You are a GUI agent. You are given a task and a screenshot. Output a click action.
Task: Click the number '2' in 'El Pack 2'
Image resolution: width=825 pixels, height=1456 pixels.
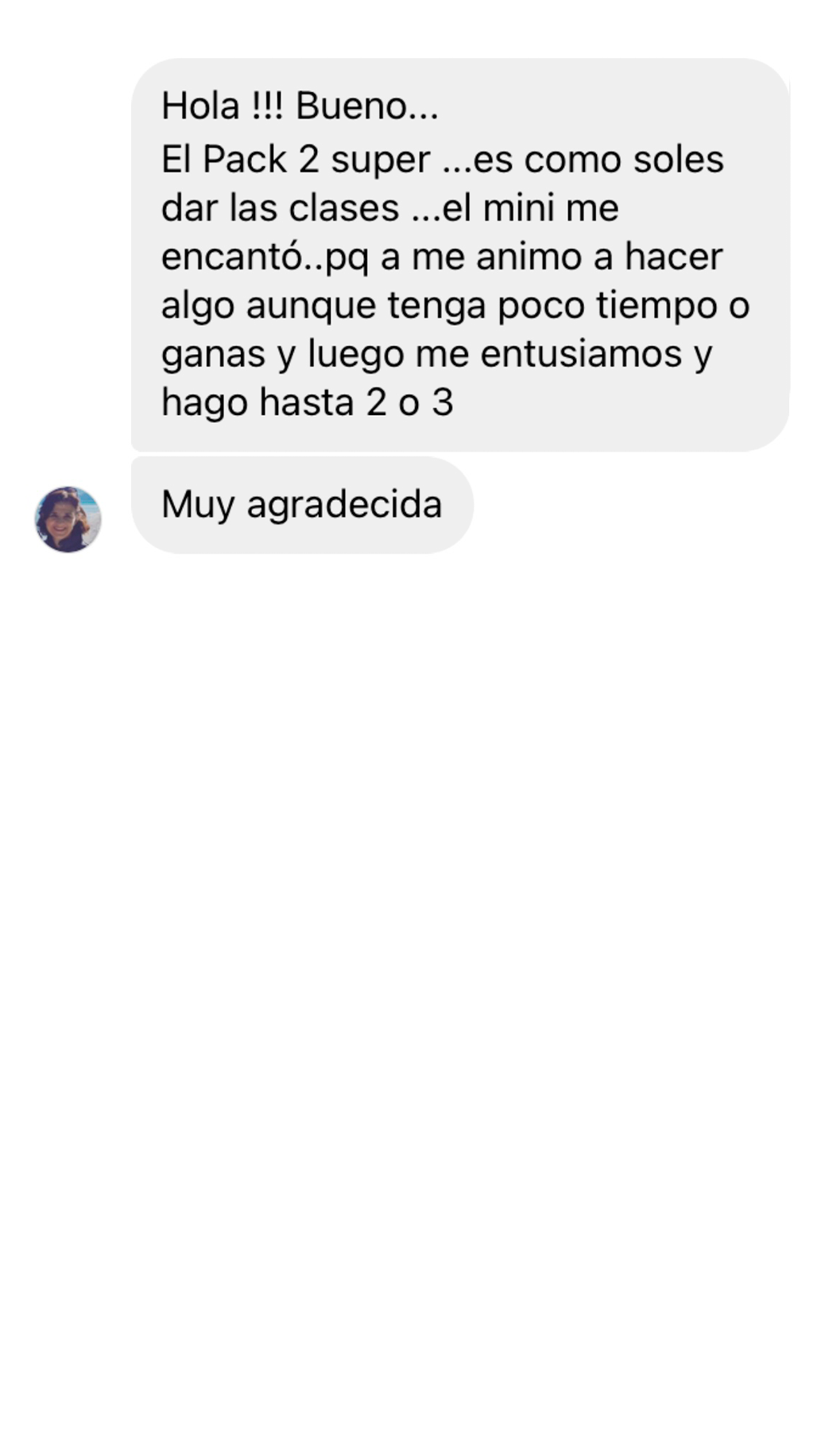point(306,157)
